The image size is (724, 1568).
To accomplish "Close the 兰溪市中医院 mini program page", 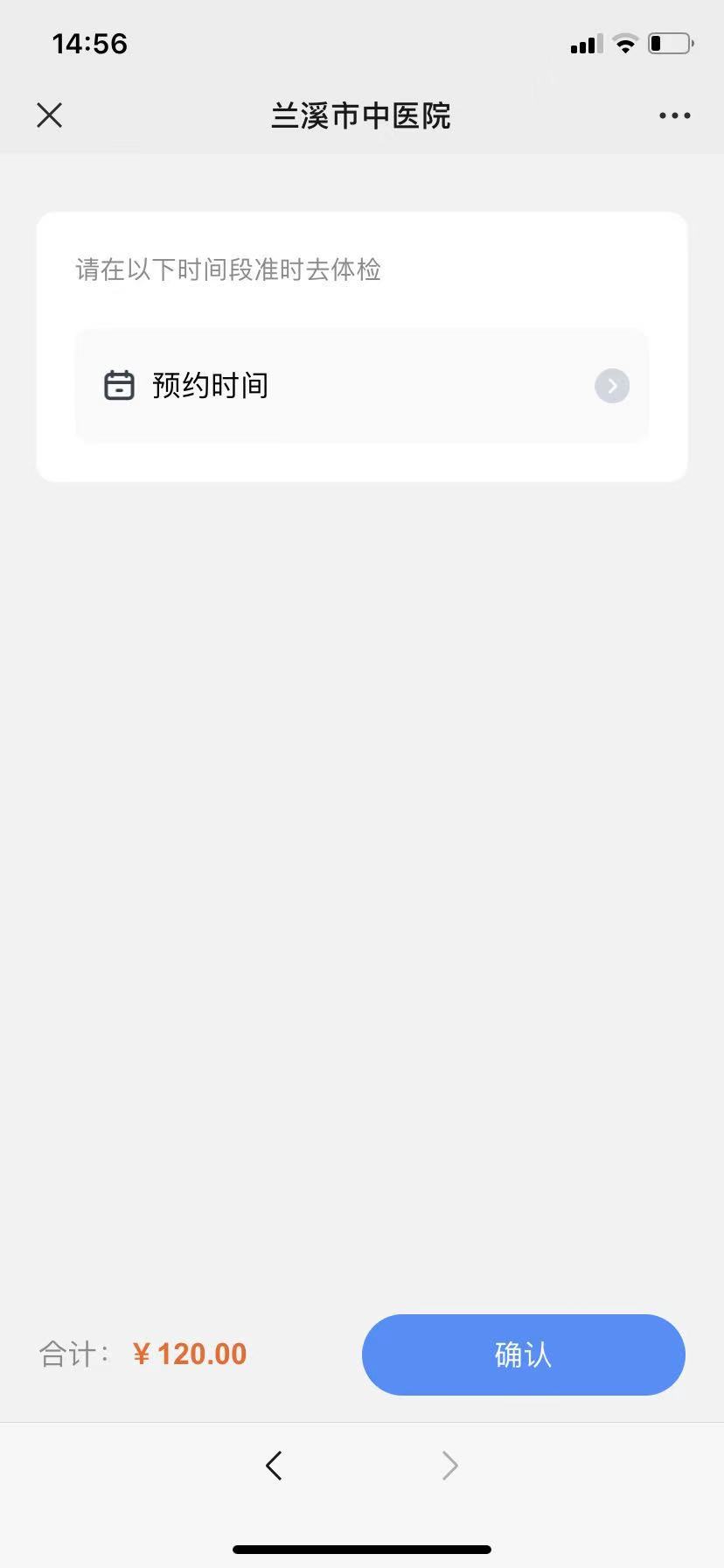I will tap(50, 115).
